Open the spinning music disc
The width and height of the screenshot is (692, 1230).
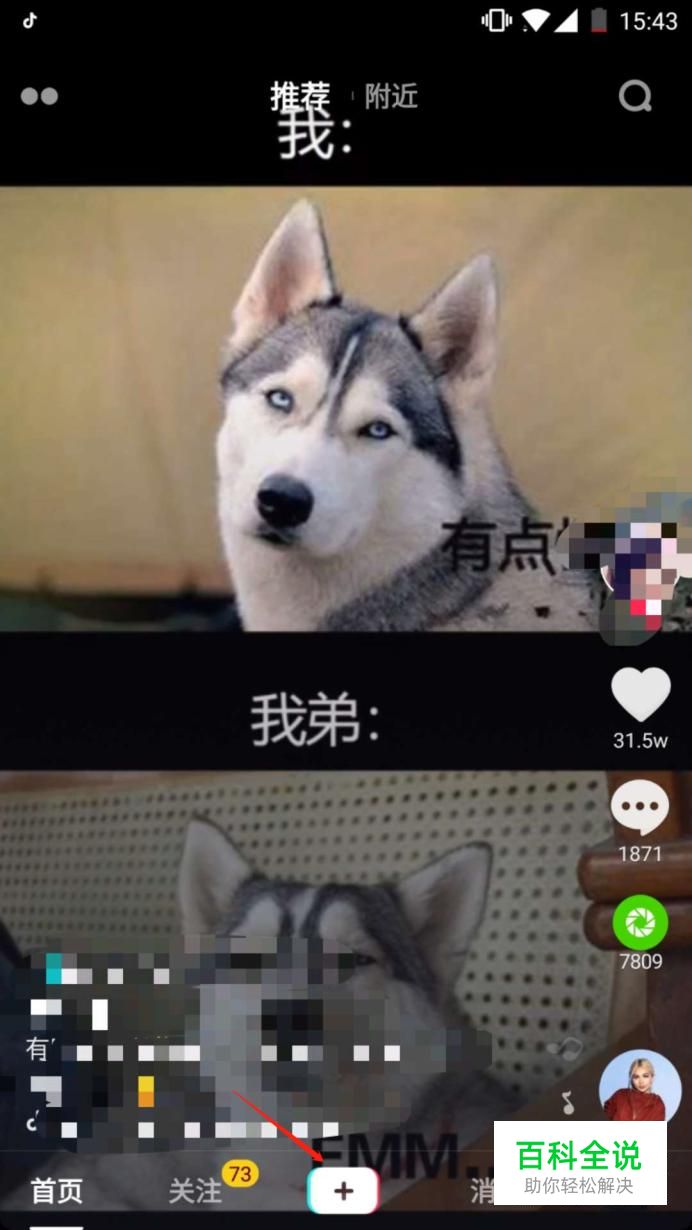(x=639, y=1090)
